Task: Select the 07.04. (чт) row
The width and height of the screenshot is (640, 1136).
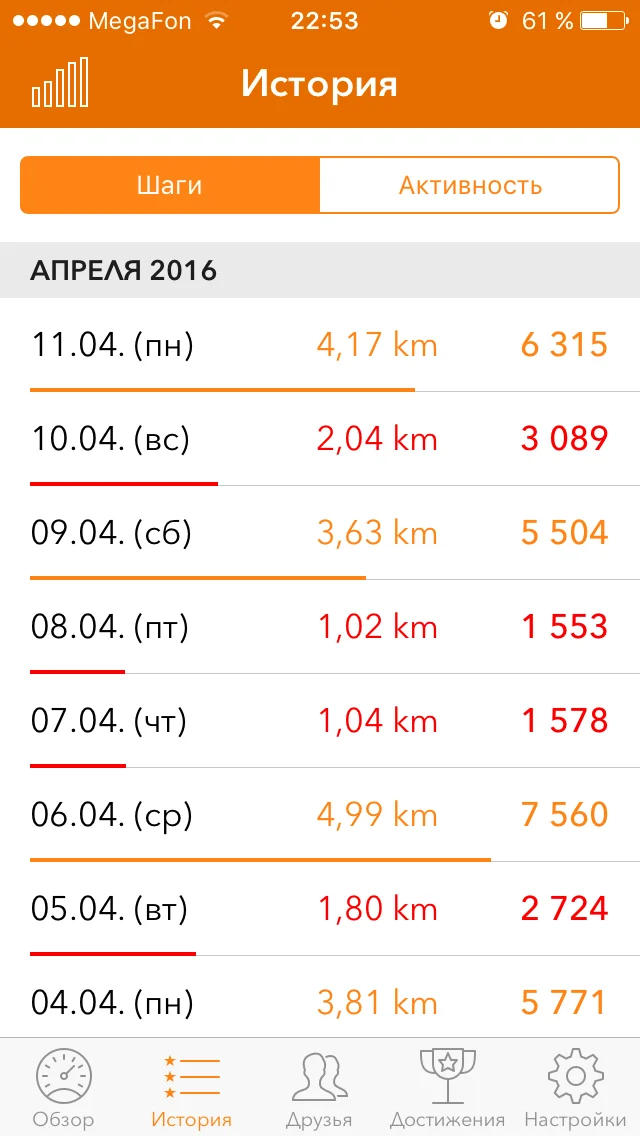Action: pyautogui.click(x=320, y=722)
